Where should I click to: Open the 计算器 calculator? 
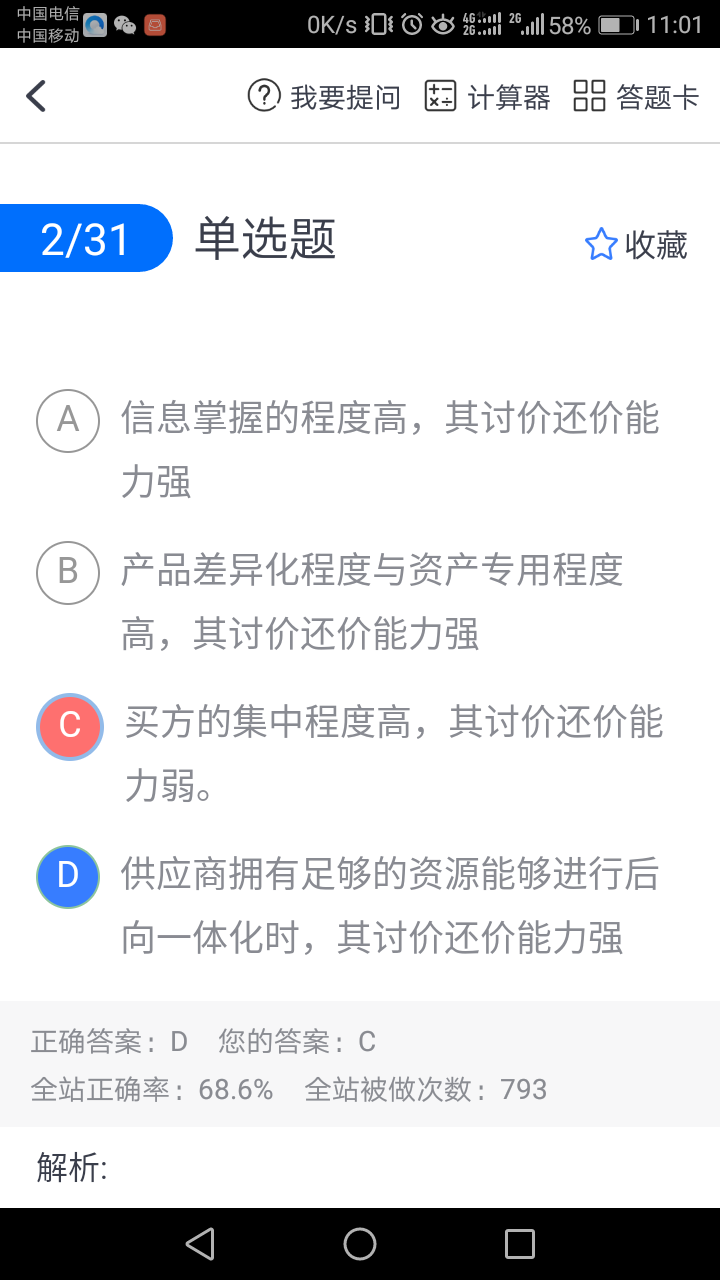pyautogui.click(x=487, y=96)
